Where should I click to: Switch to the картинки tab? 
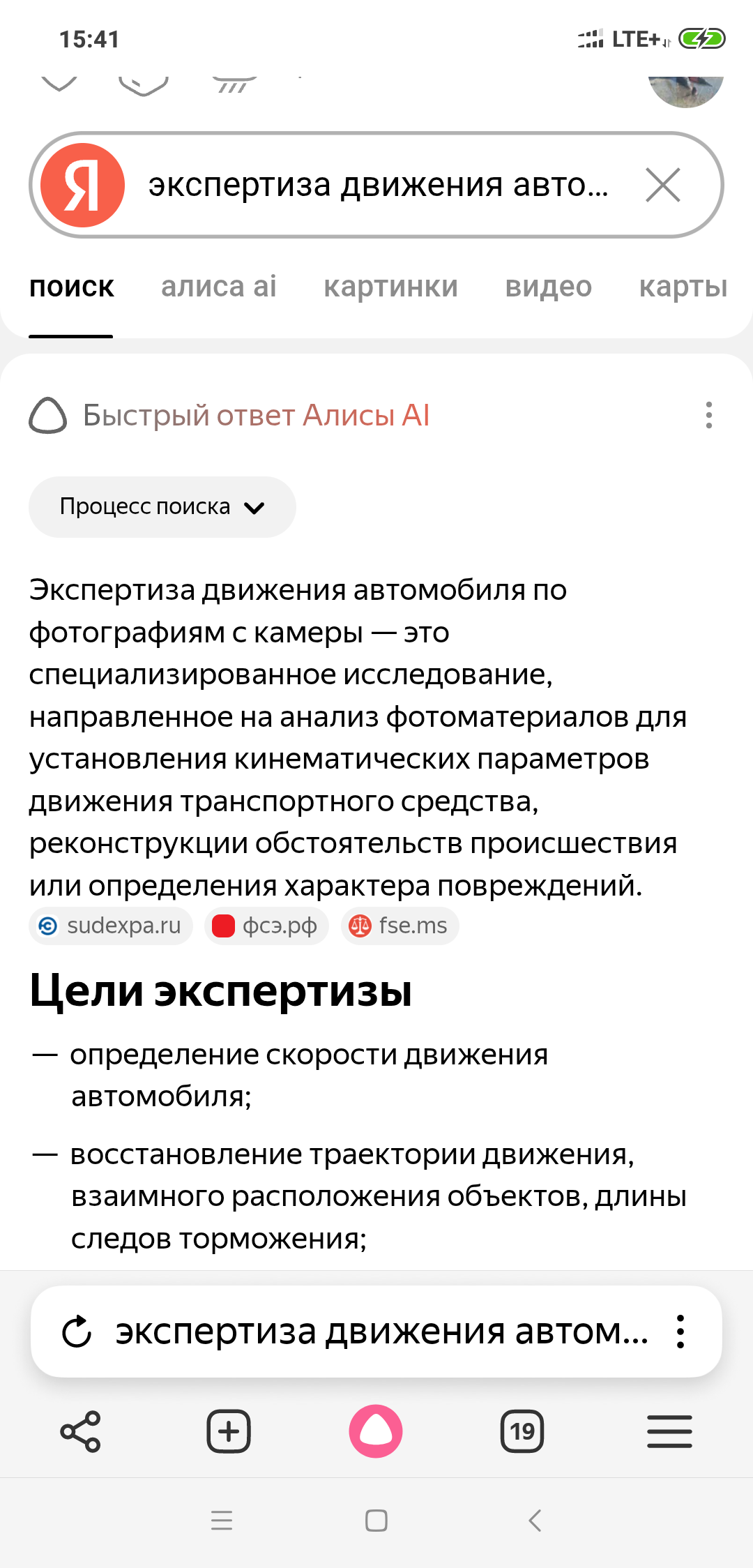coord(391,287)
